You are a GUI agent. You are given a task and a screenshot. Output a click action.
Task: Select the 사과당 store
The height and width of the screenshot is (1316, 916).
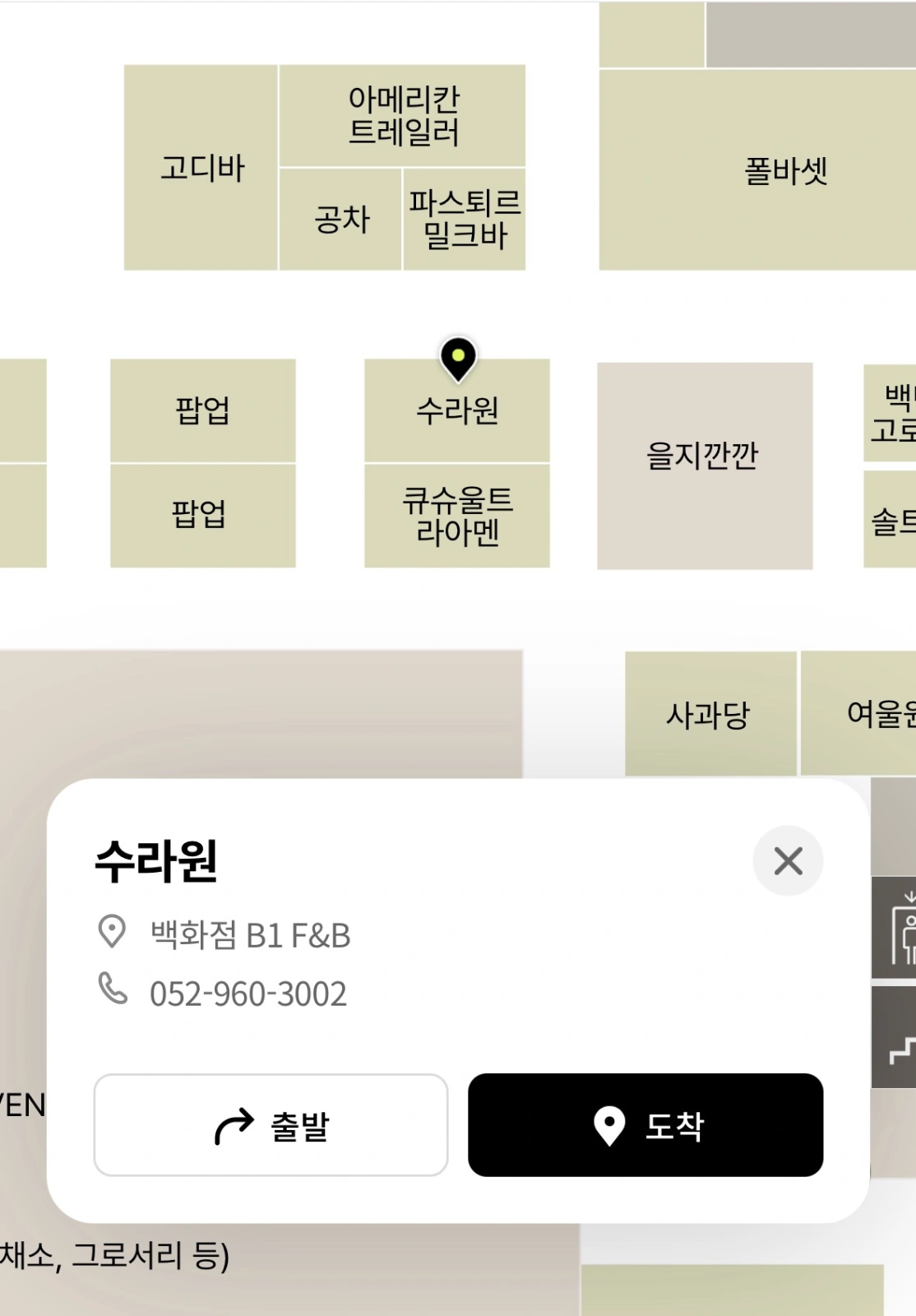[x=710, y=714]
